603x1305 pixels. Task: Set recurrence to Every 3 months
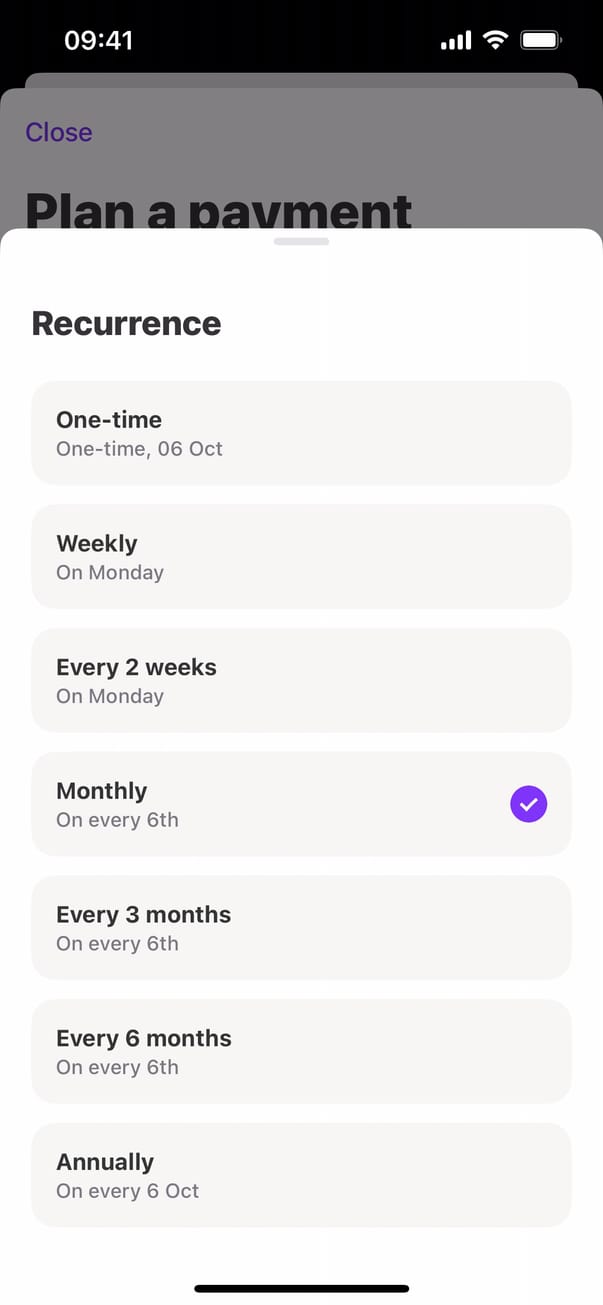click(x=300, y=928)
